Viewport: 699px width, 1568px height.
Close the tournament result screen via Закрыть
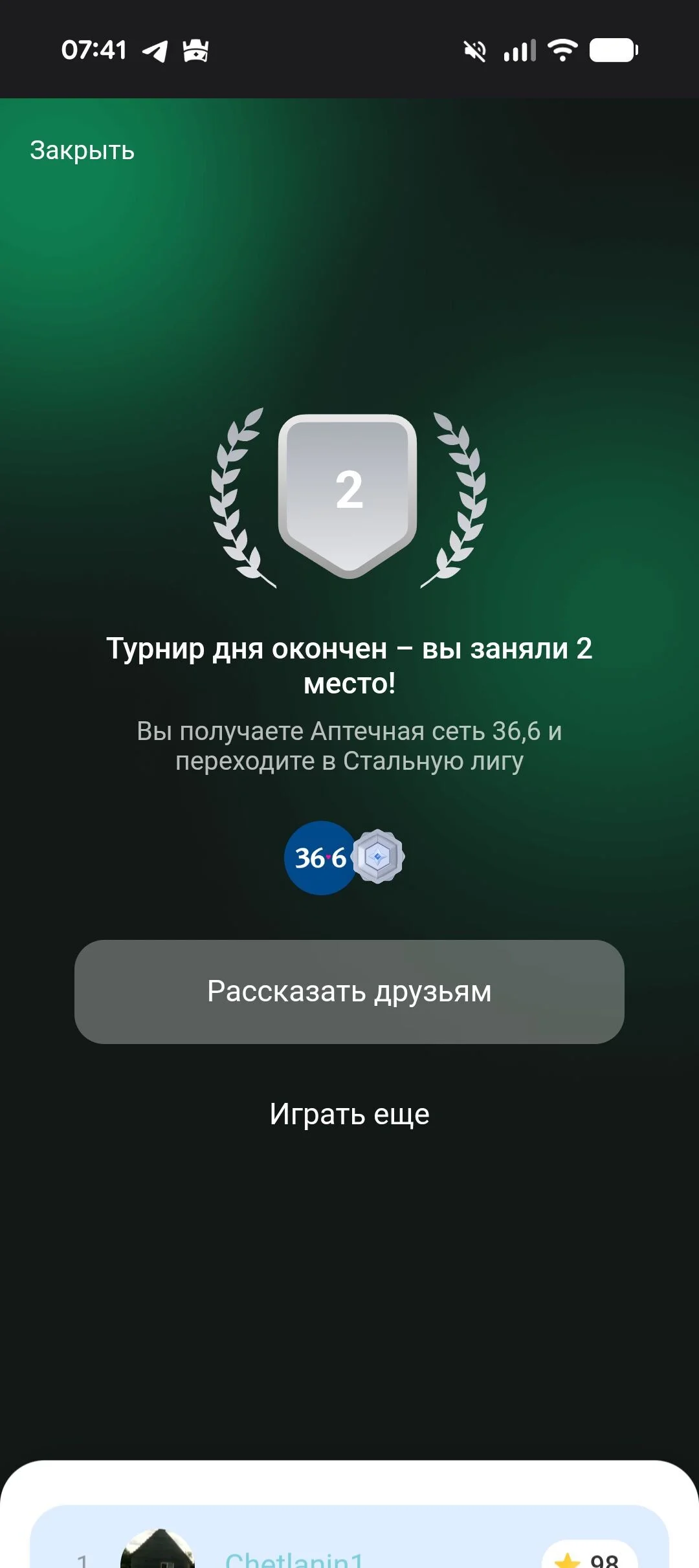[x=82, y=150]
